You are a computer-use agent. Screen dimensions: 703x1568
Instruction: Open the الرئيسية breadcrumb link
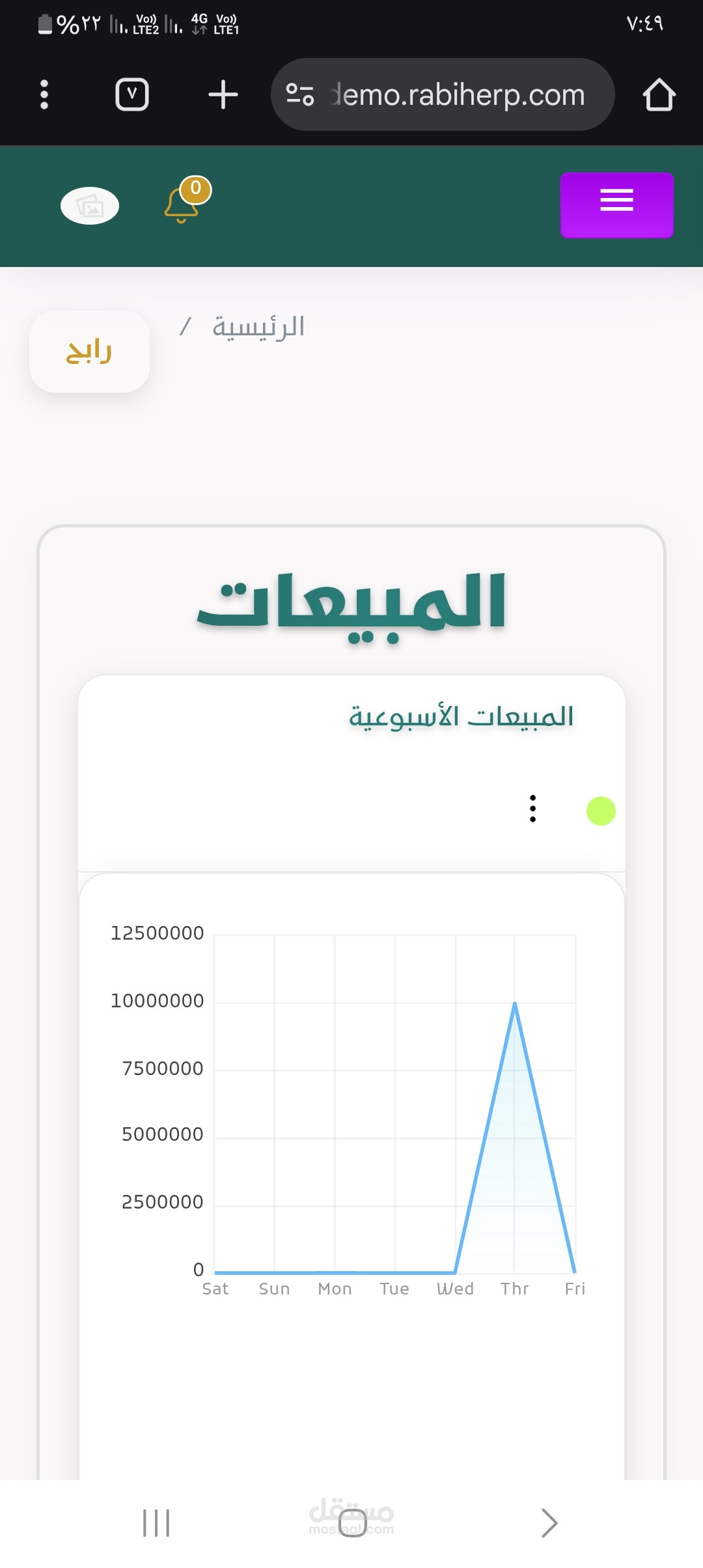[x=258, y=326]
